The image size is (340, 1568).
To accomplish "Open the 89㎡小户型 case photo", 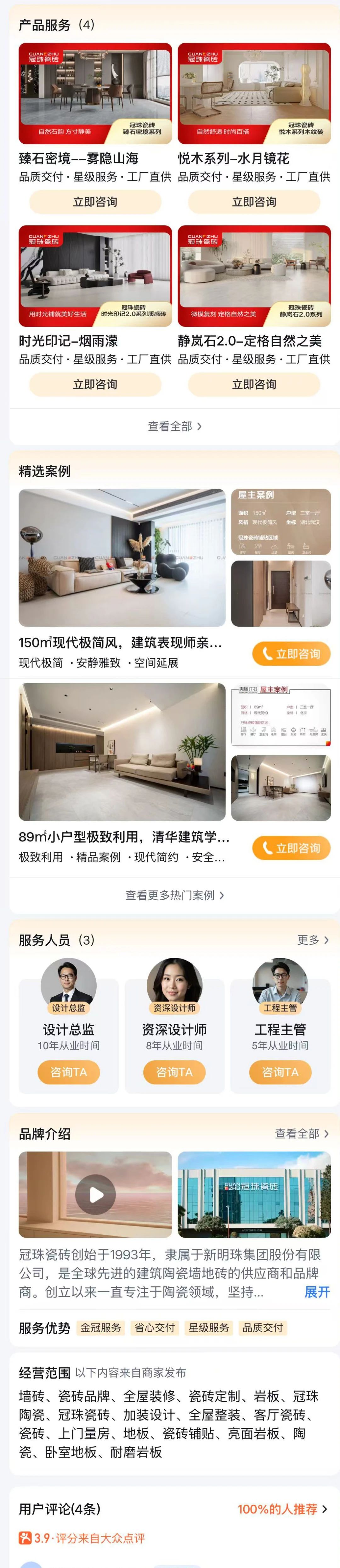I will tap(122, 752).
